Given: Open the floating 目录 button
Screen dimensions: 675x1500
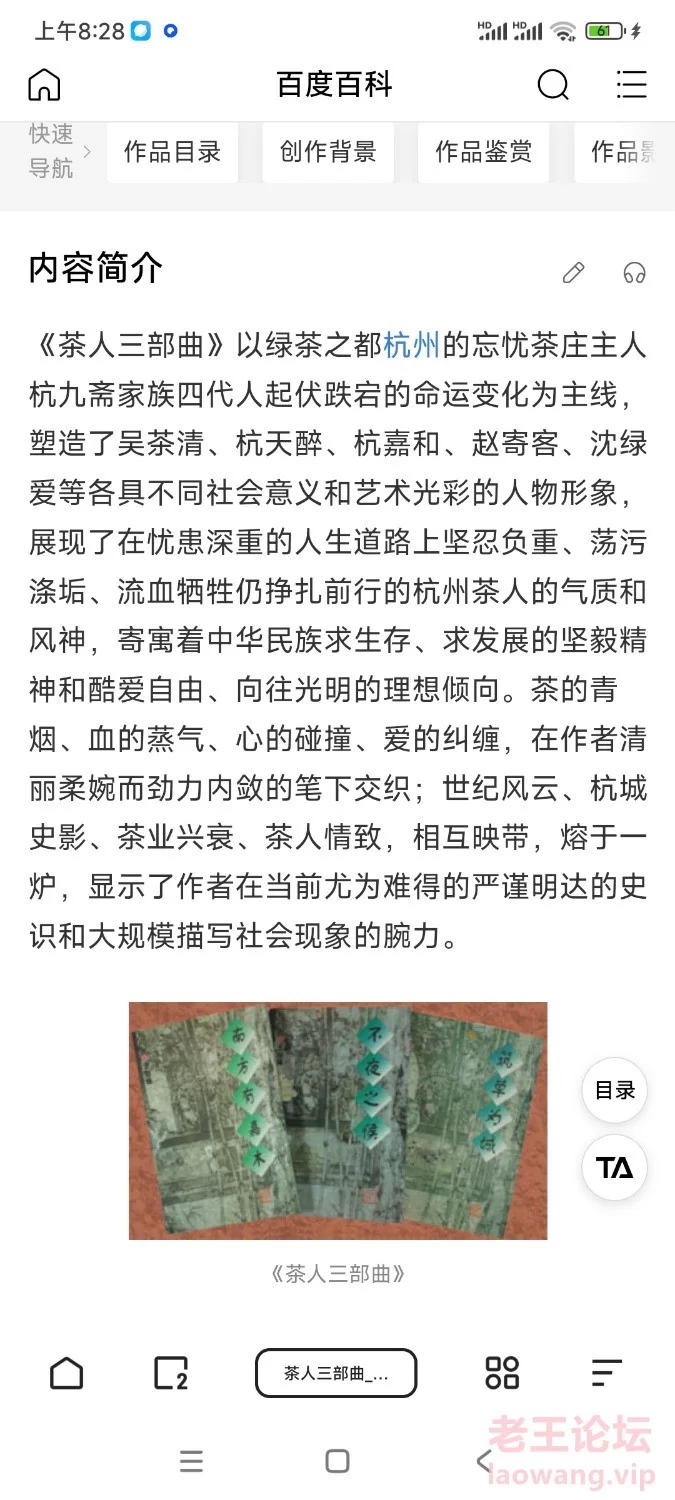Looking at the screenshot, I should coord(615,1090).
